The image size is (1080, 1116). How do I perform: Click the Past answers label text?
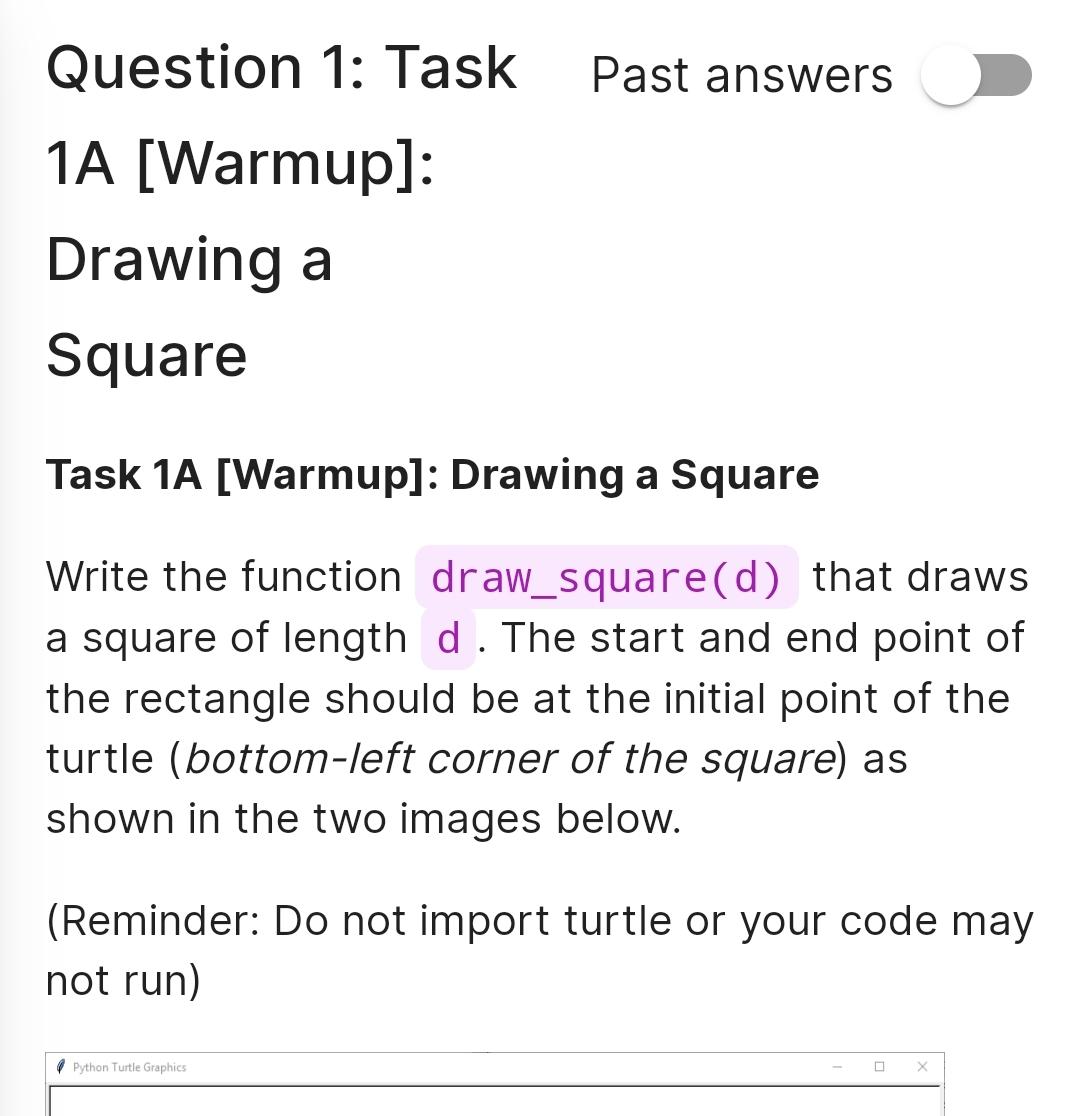742,75
